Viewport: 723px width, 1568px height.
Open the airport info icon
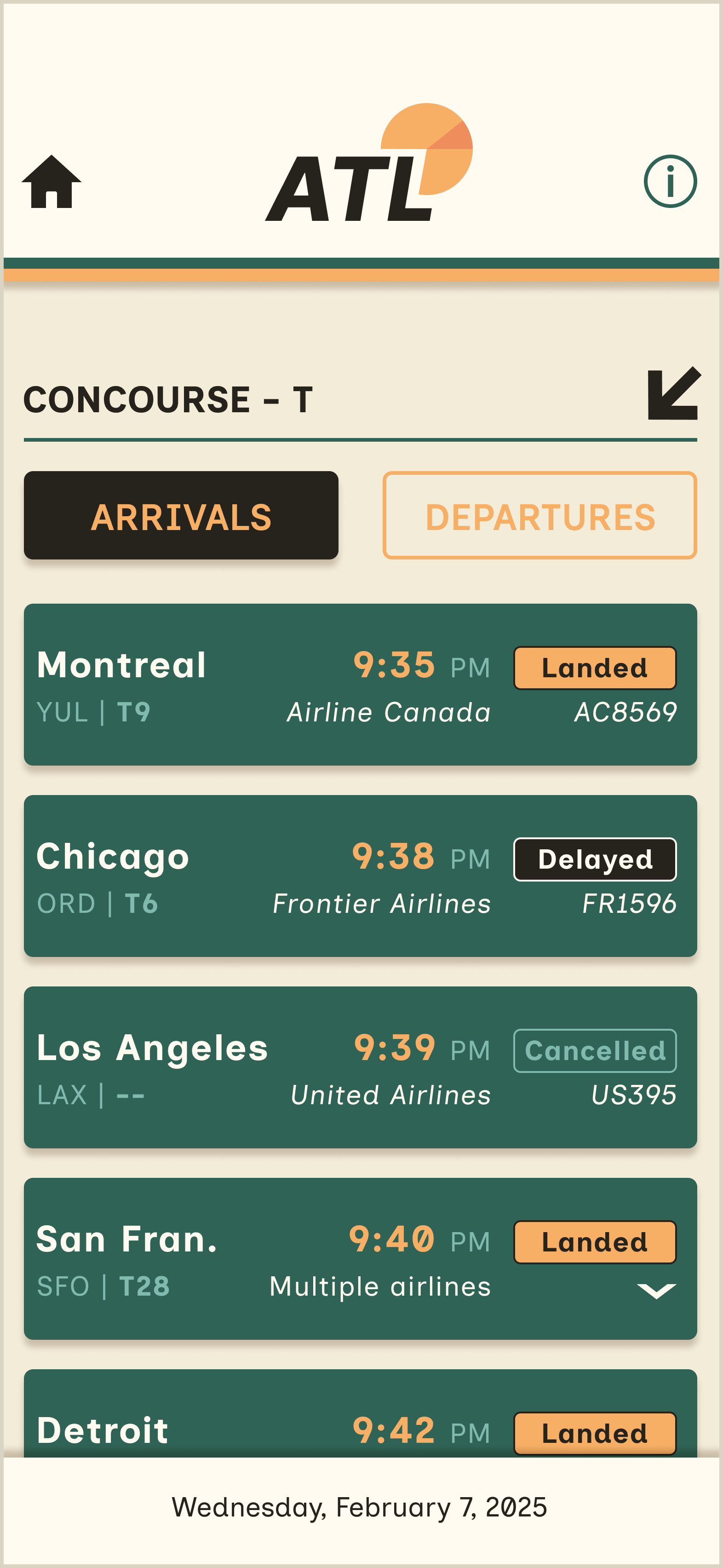coord(670,181)
